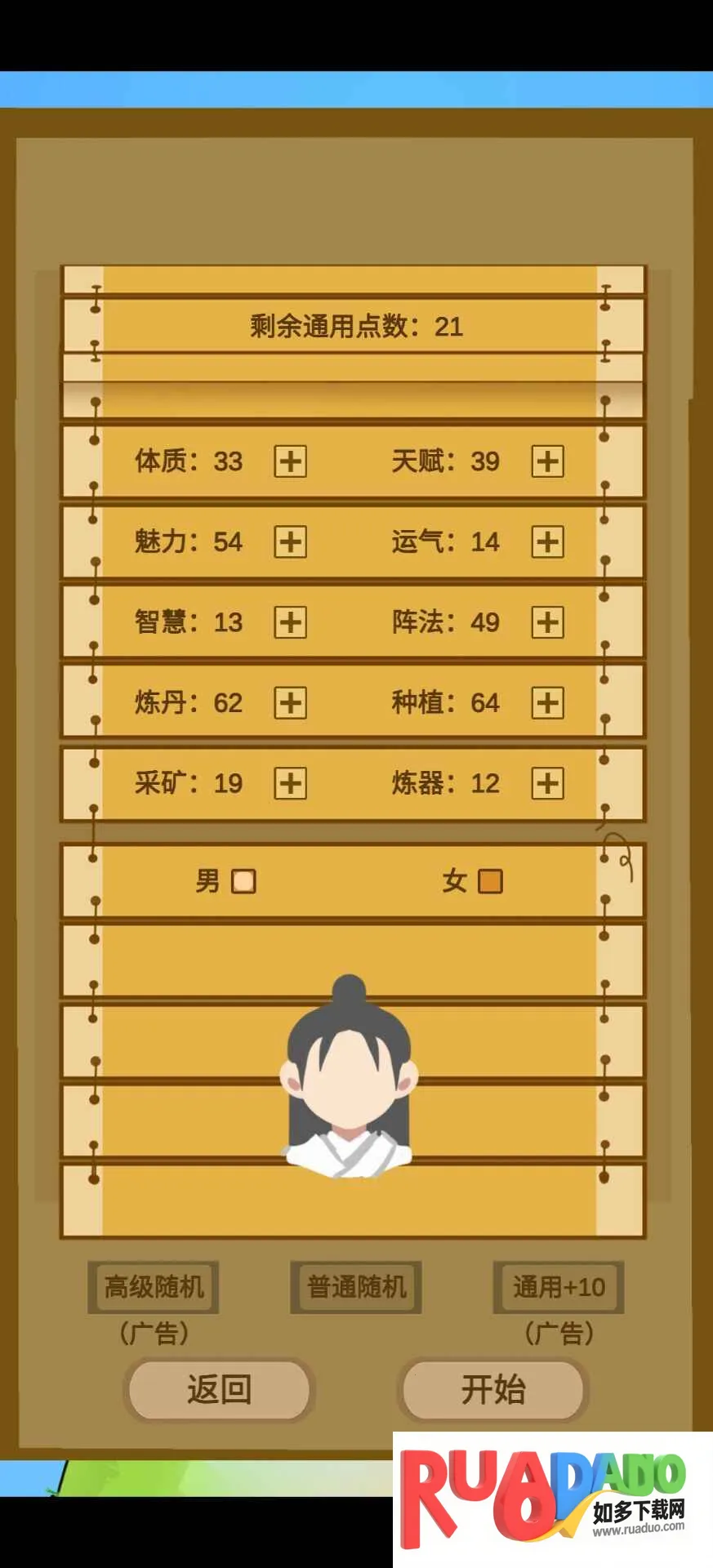Increase the 种植 attribute
Viewport: 713px width, 1568px height.
(x=547, y=703)
